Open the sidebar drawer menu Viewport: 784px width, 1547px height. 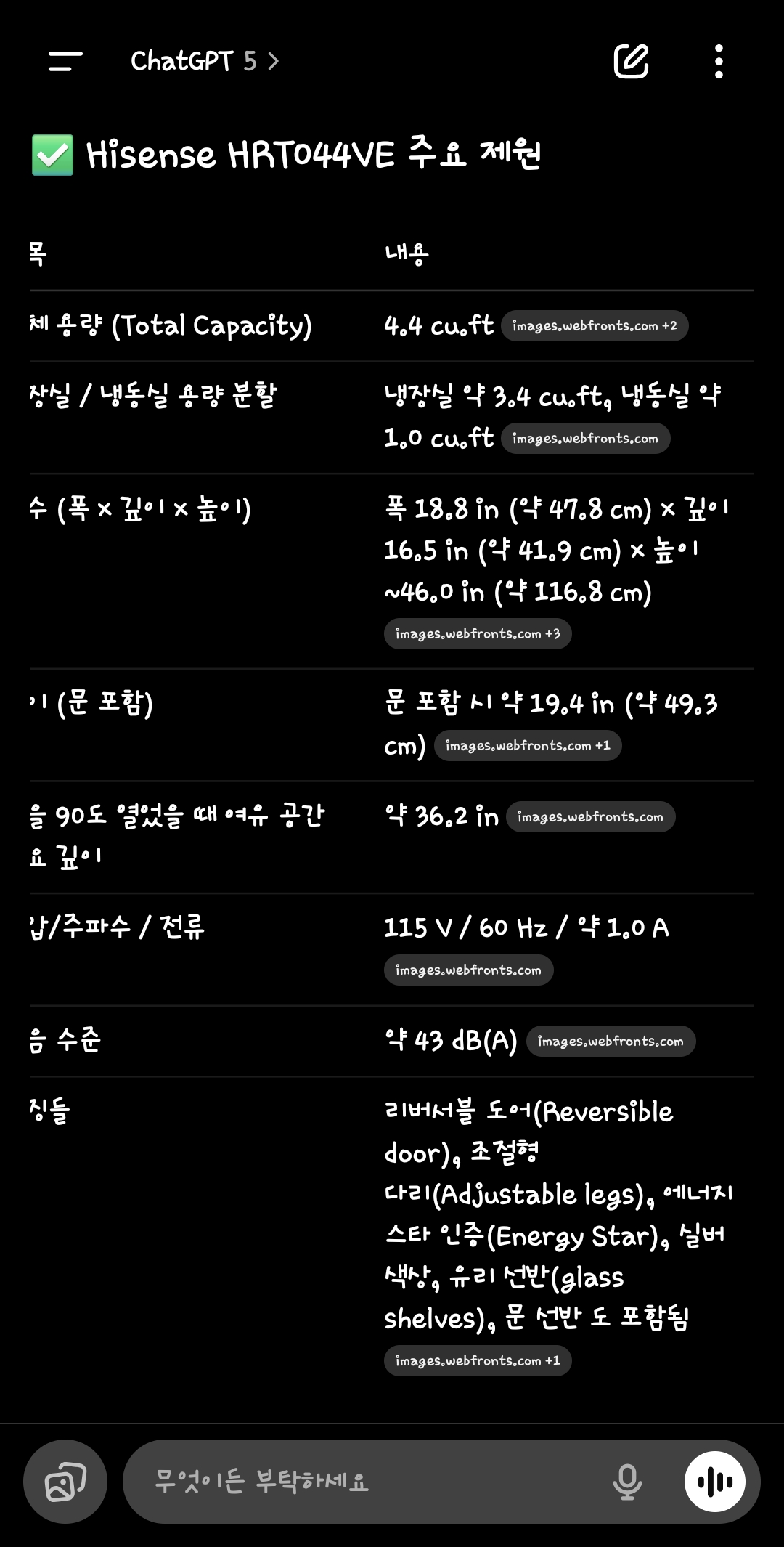[x=65, y=61]
